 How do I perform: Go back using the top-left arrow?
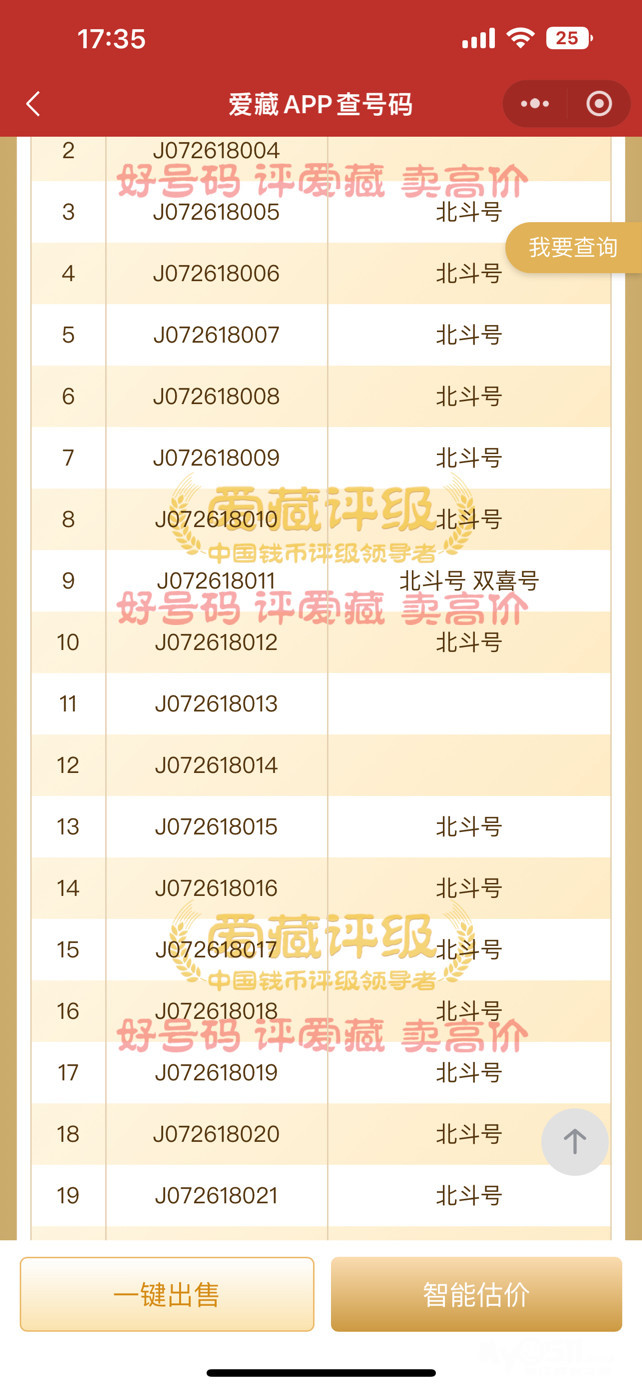point(33,104)
